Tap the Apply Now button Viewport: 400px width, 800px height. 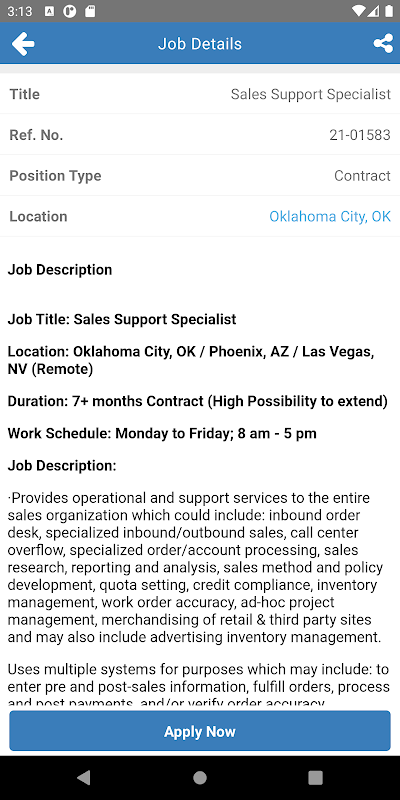tap(200, 731)
